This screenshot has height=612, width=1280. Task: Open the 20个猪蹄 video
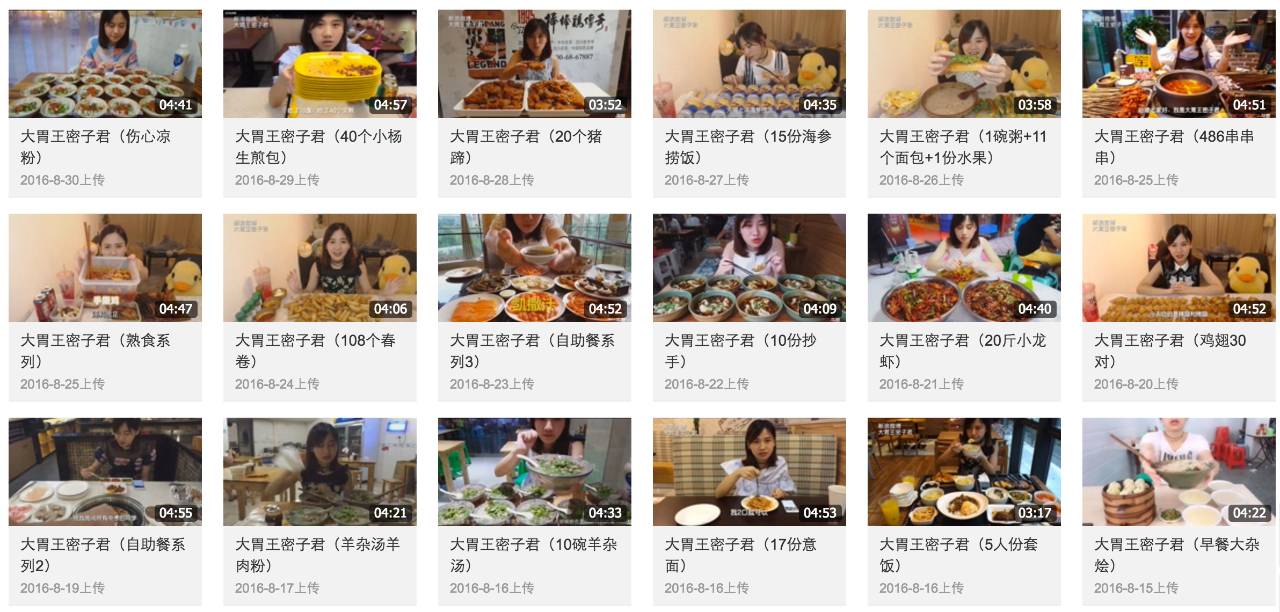[534, 64]
